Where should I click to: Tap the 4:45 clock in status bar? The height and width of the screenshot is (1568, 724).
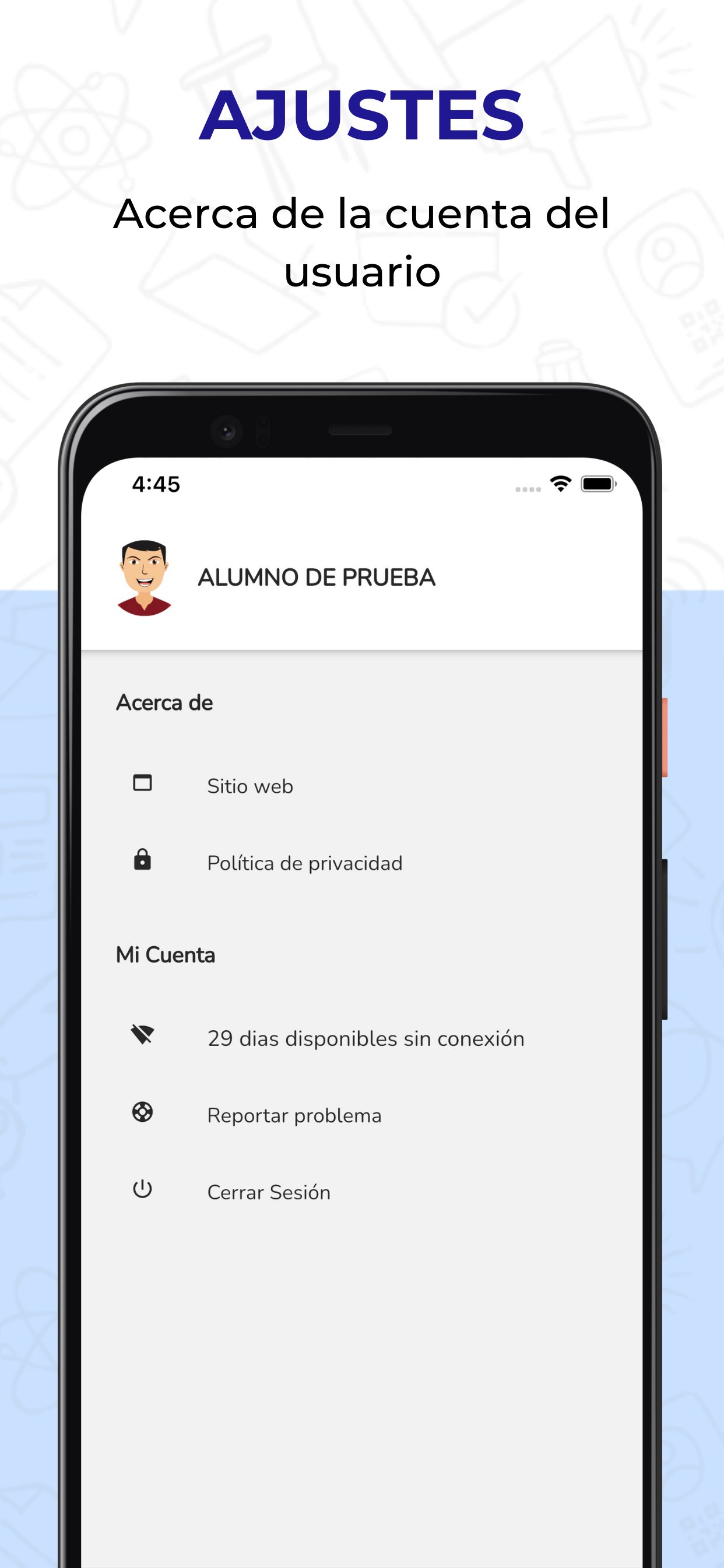pos(156,484)
